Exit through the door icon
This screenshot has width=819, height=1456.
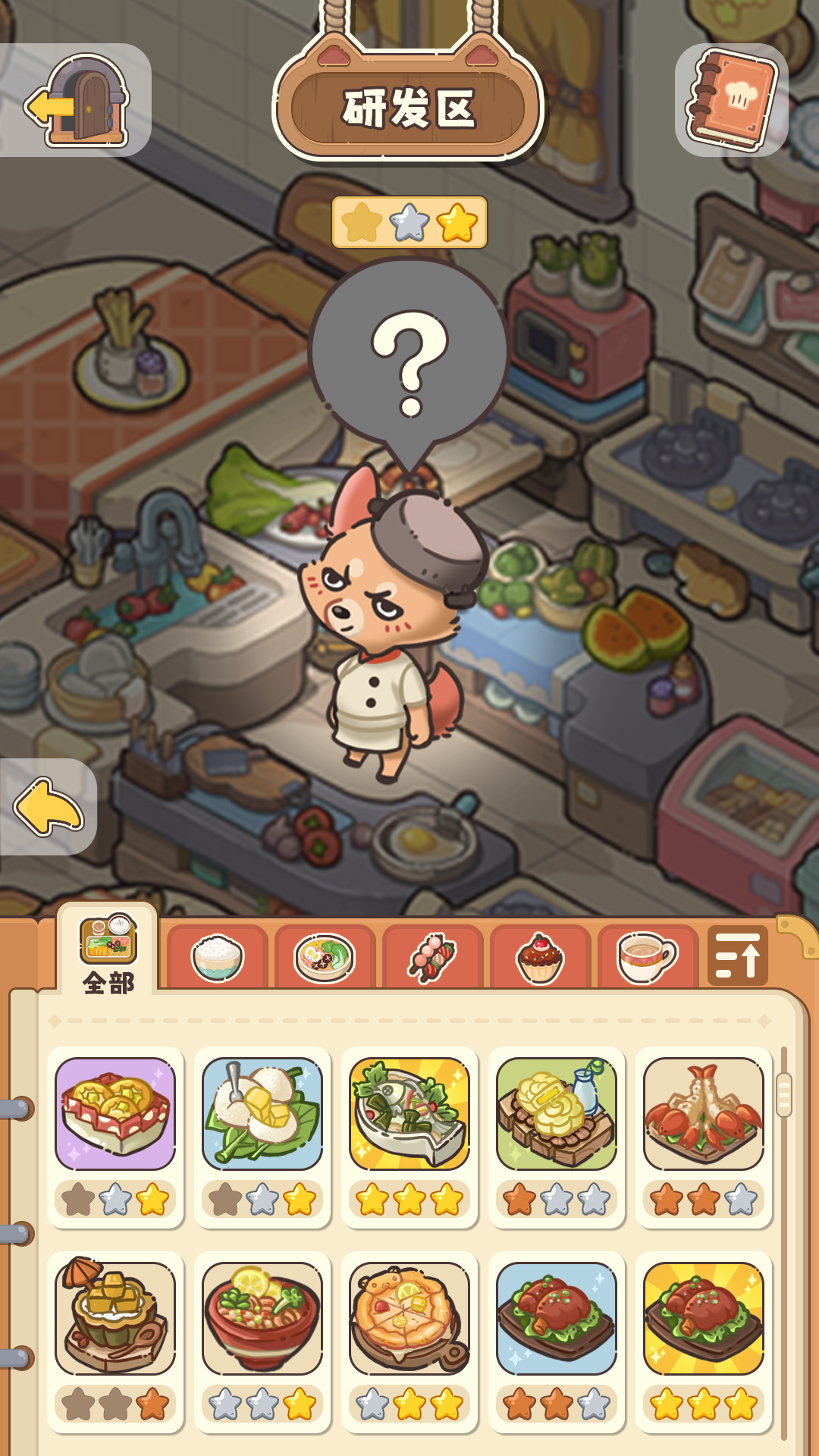tap(78, 100)
